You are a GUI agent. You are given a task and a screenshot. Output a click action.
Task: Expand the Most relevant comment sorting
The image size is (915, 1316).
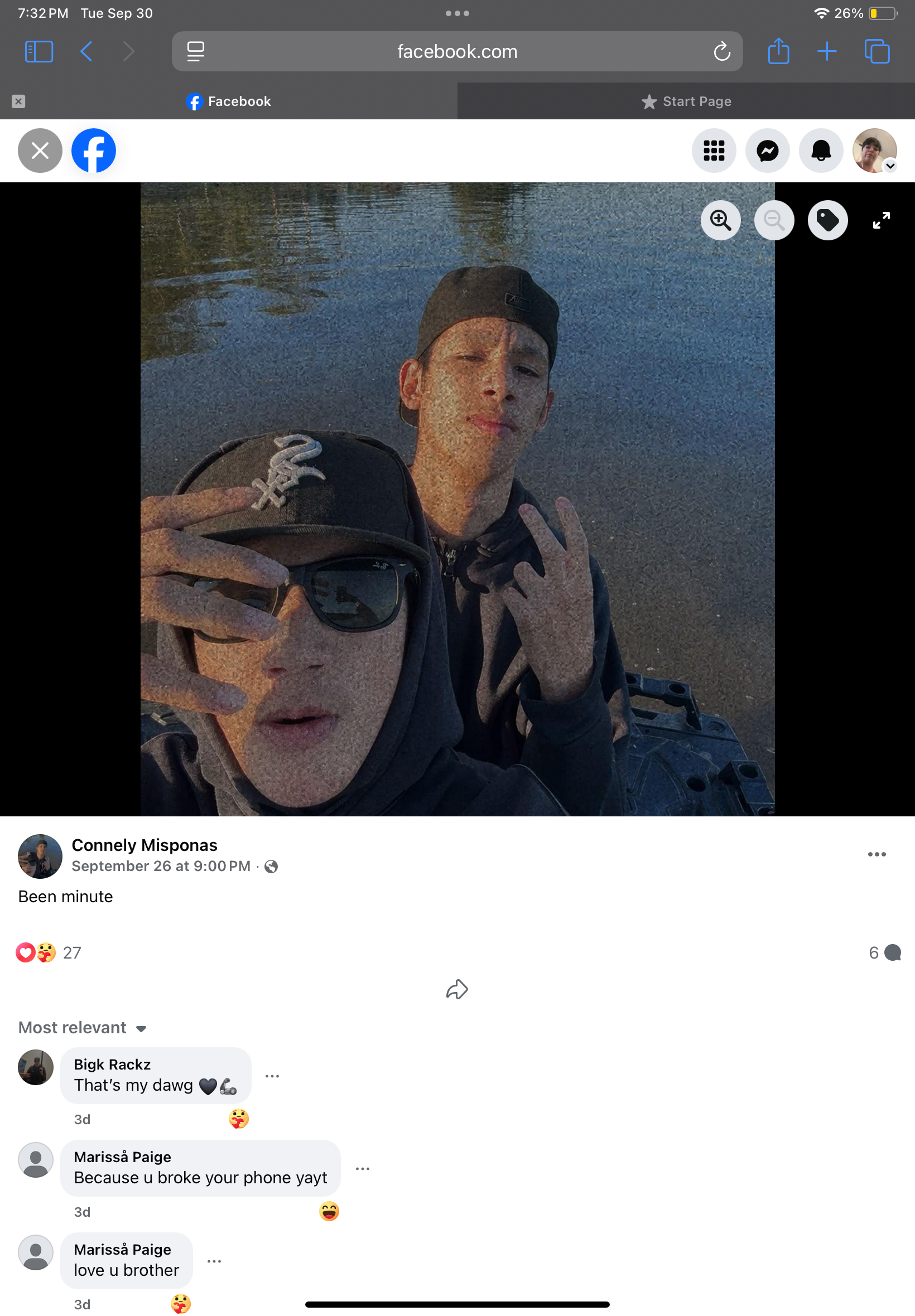coord(83,1027)
